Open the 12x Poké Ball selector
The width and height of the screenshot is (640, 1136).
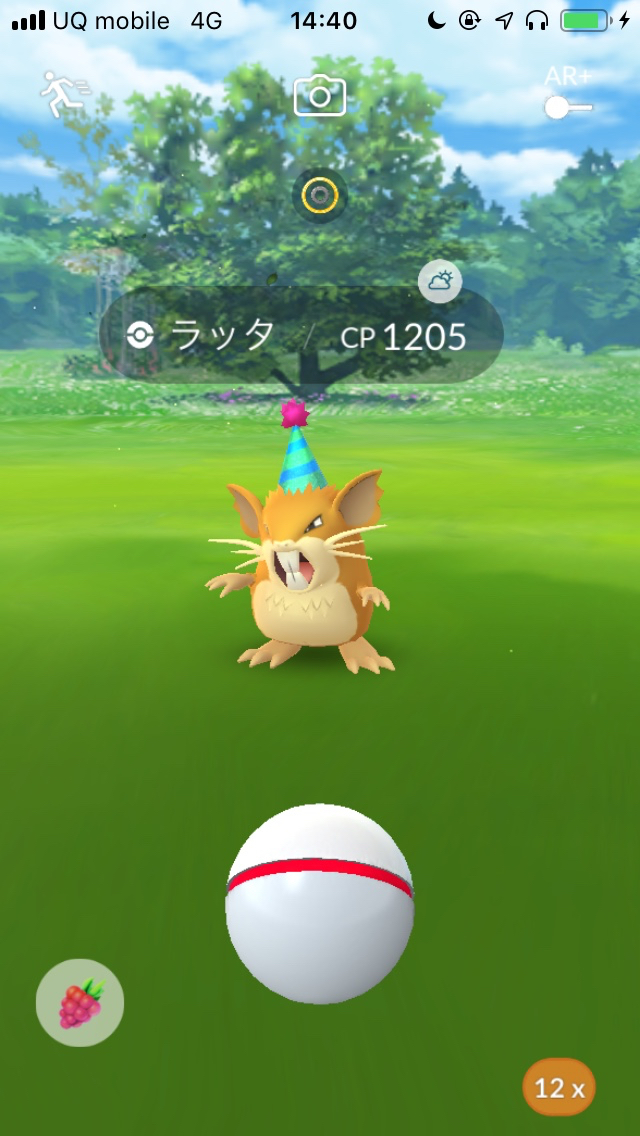[558, 1087]
